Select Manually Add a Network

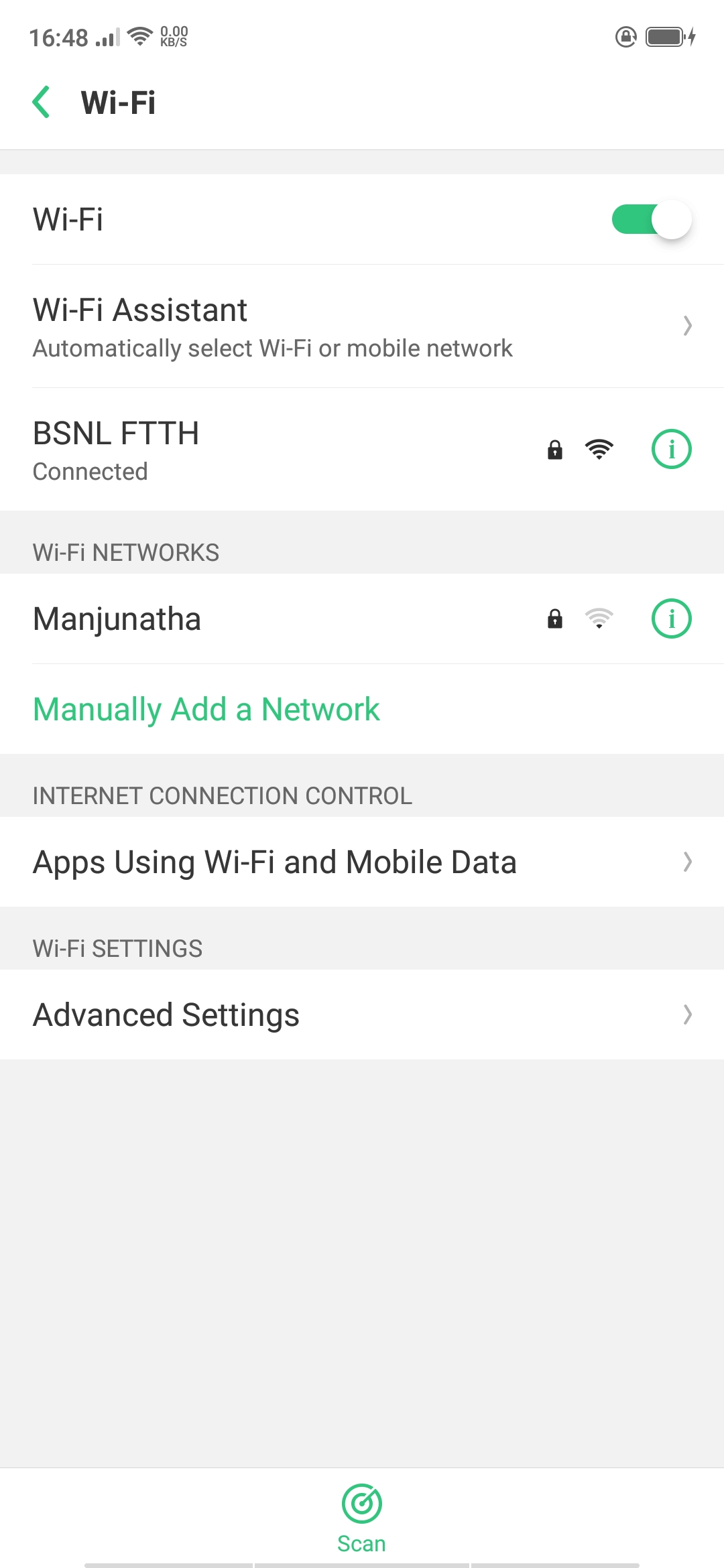tap(206, 710)
